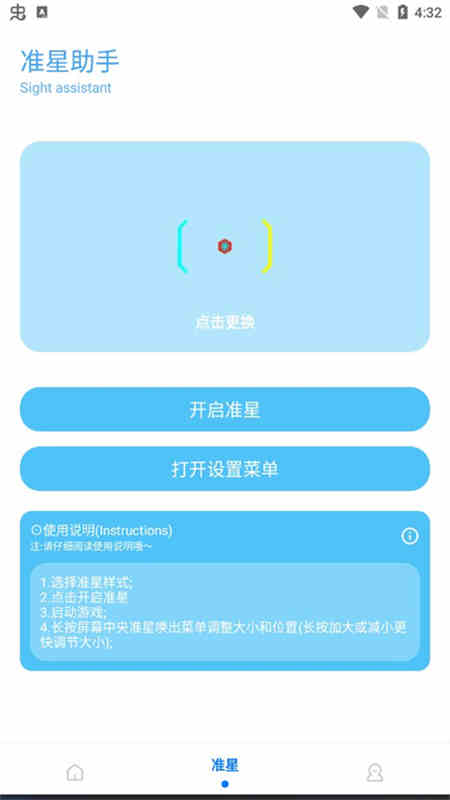Go to the profile tab
The width and height of the screenshot is (450, 800).
click(375, 772)
